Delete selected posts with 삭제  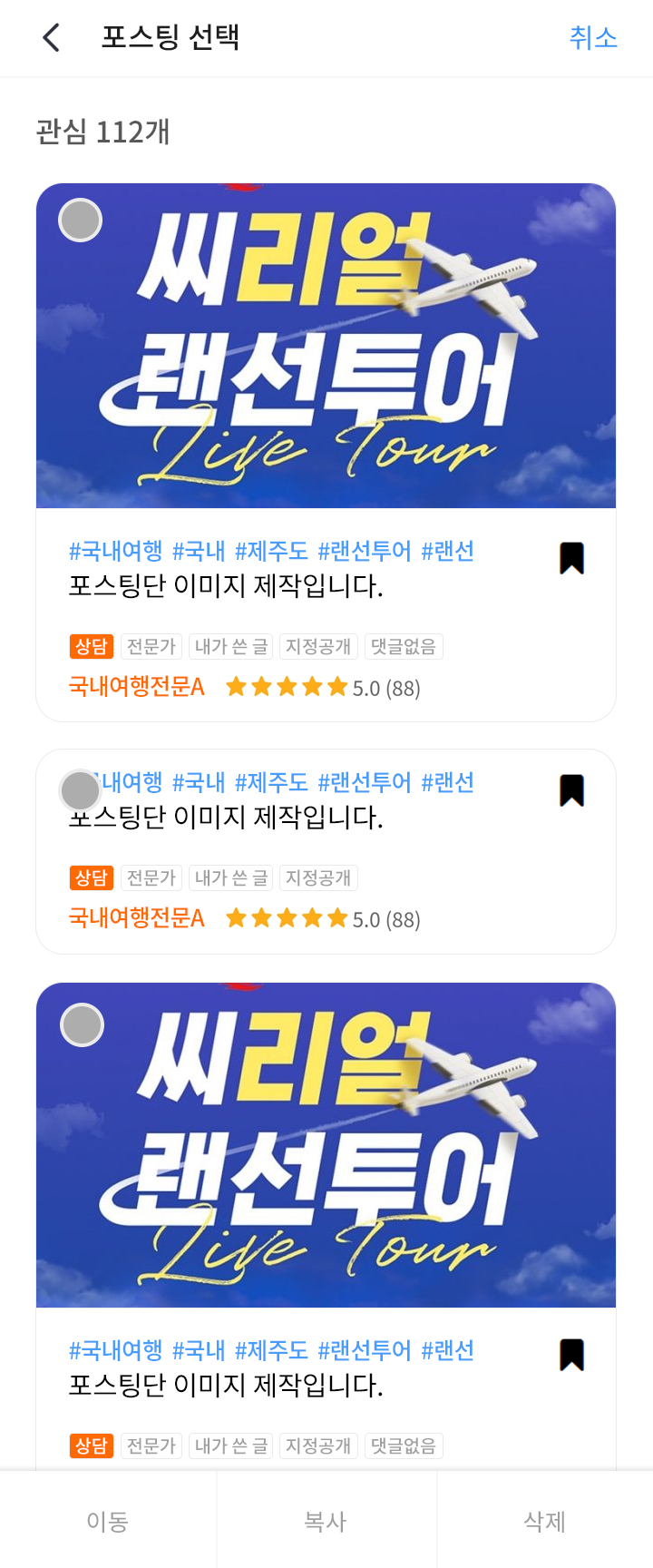point(544,1521)
